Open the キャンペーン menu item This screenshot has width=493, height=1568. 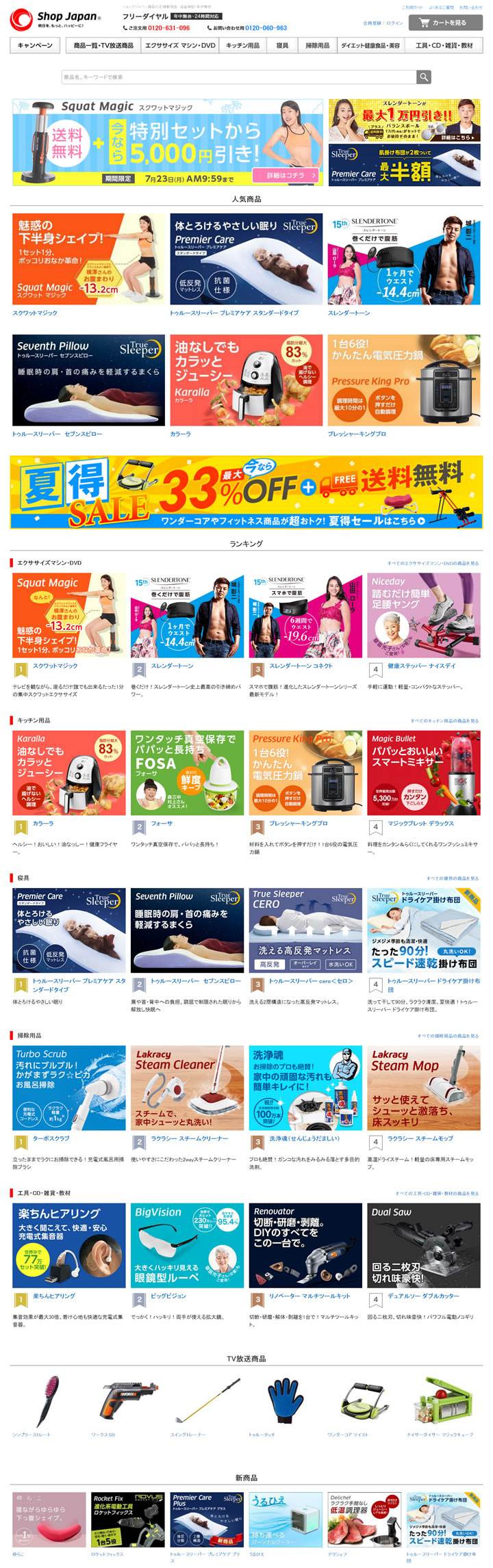[35, 45]
